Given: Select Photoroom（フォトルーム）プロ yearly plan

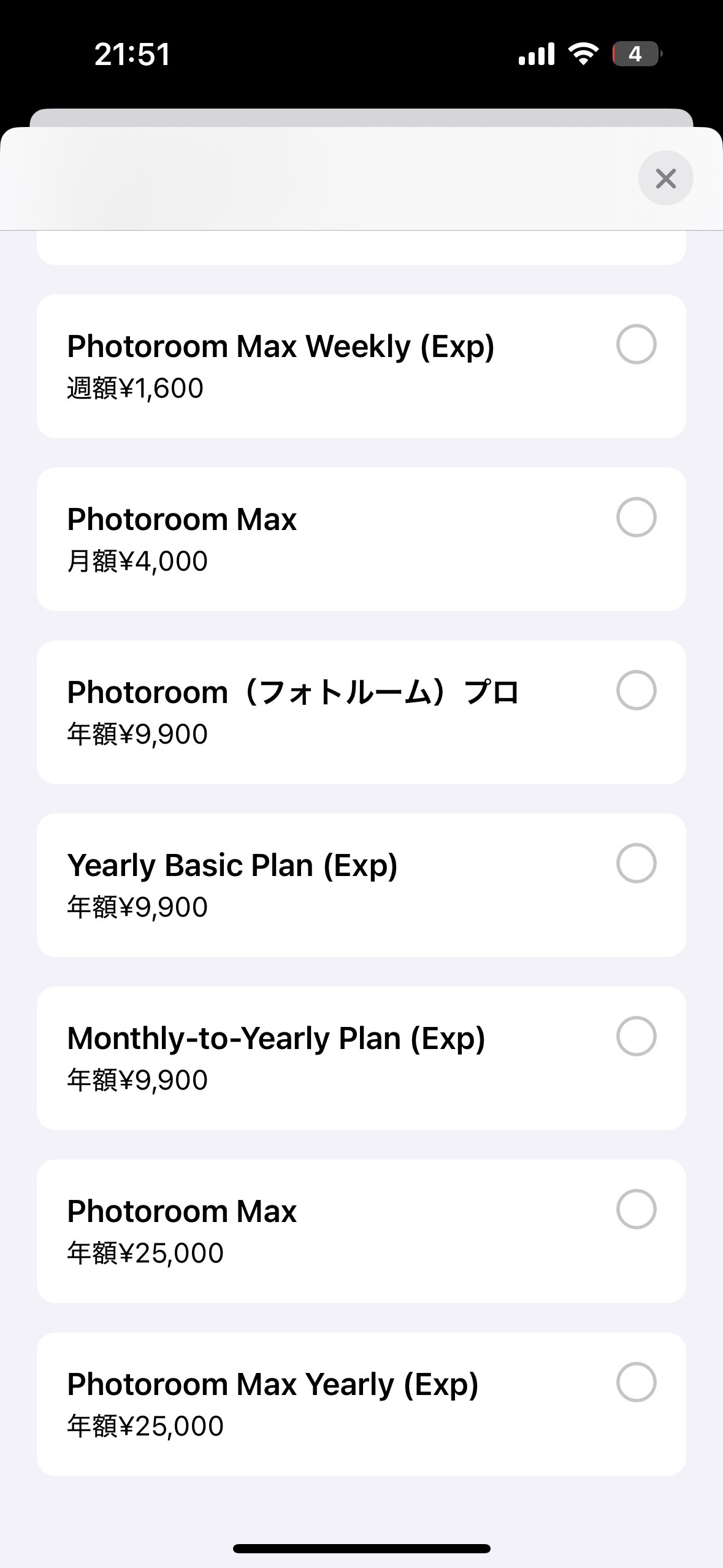Looking at the screenshot, I should pos(636,690).
